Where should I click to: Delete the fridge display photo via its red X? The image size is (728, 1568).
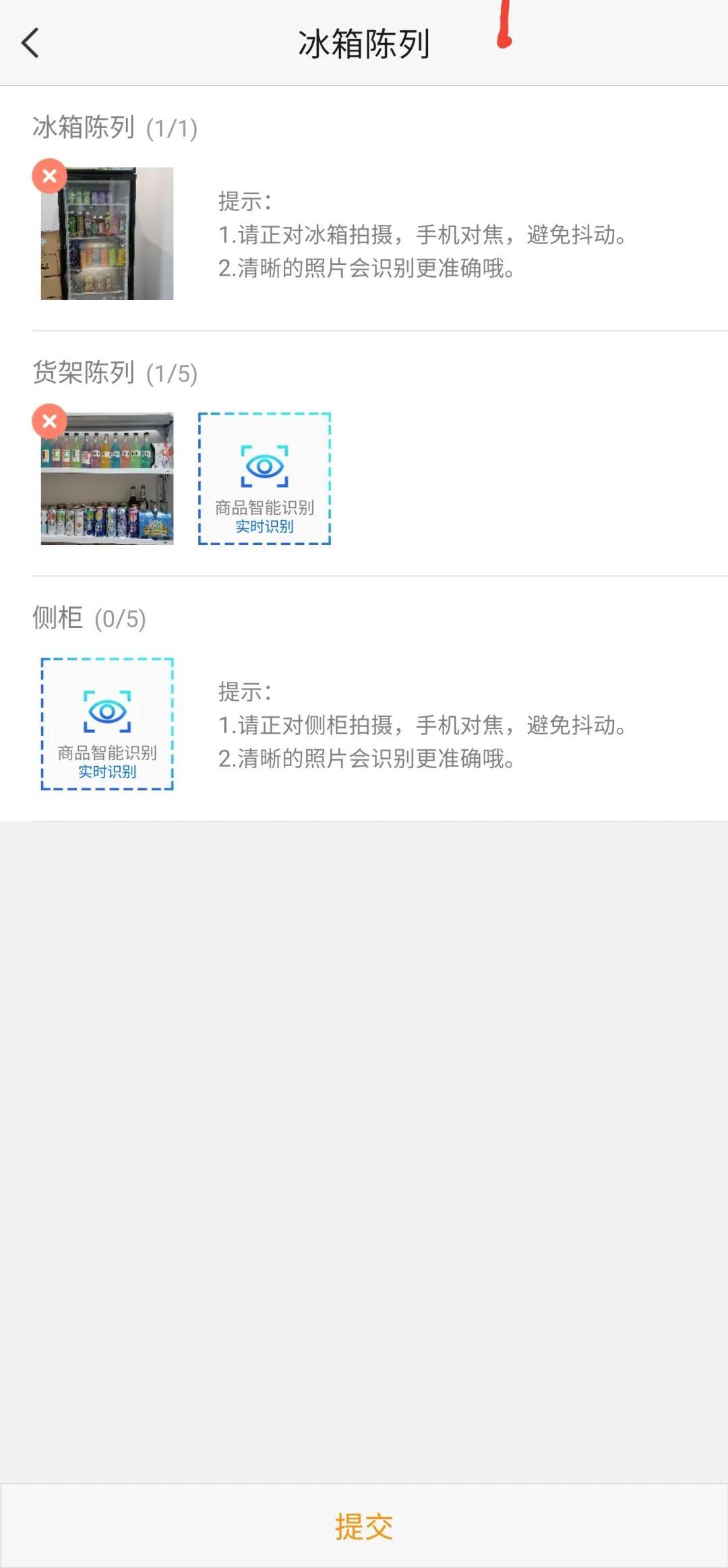pos(49,175)
